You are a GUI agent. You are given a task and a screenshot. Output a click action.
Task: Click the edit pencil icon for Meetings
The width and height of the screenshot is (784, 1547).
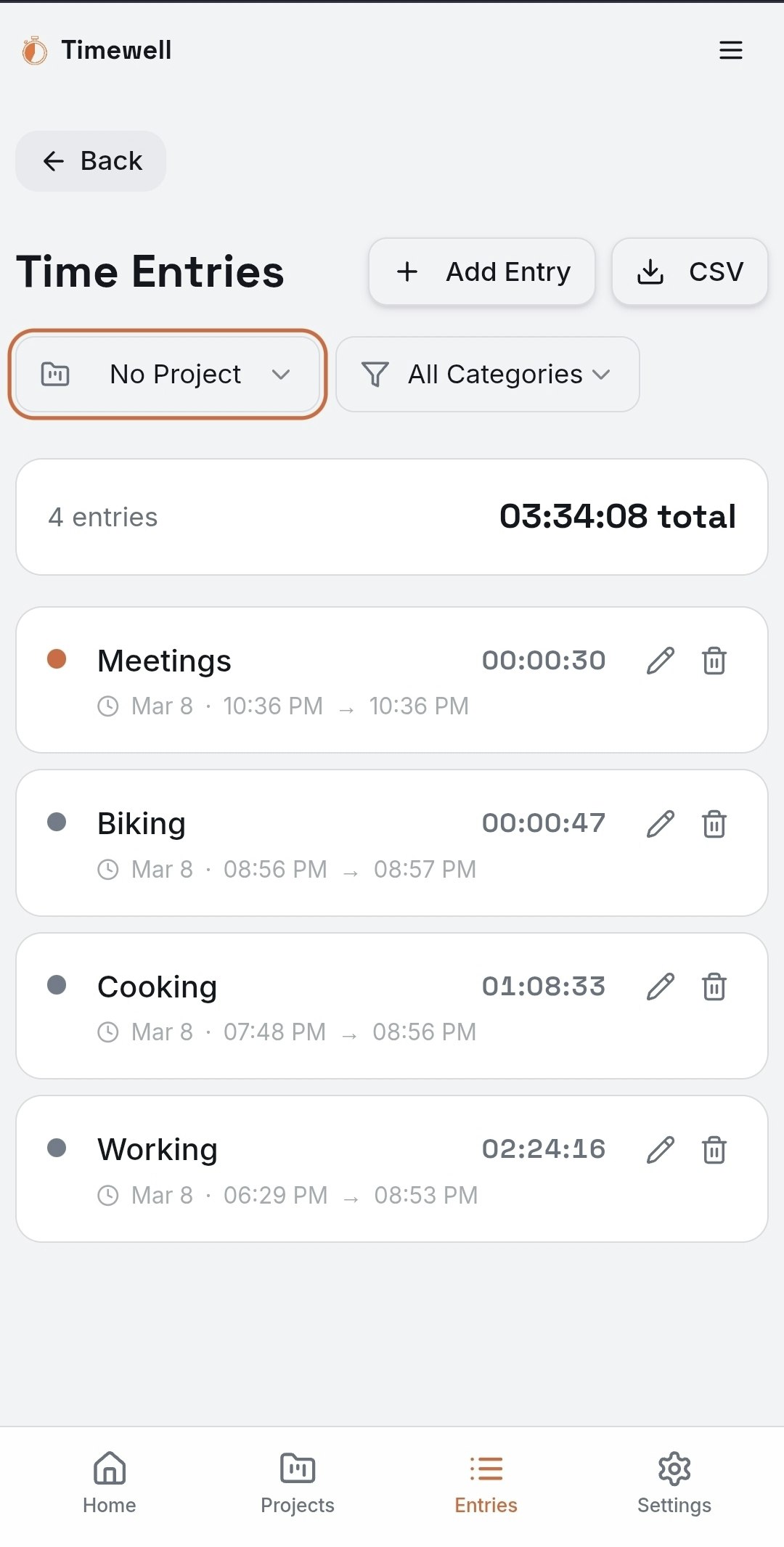pos(660,661)
